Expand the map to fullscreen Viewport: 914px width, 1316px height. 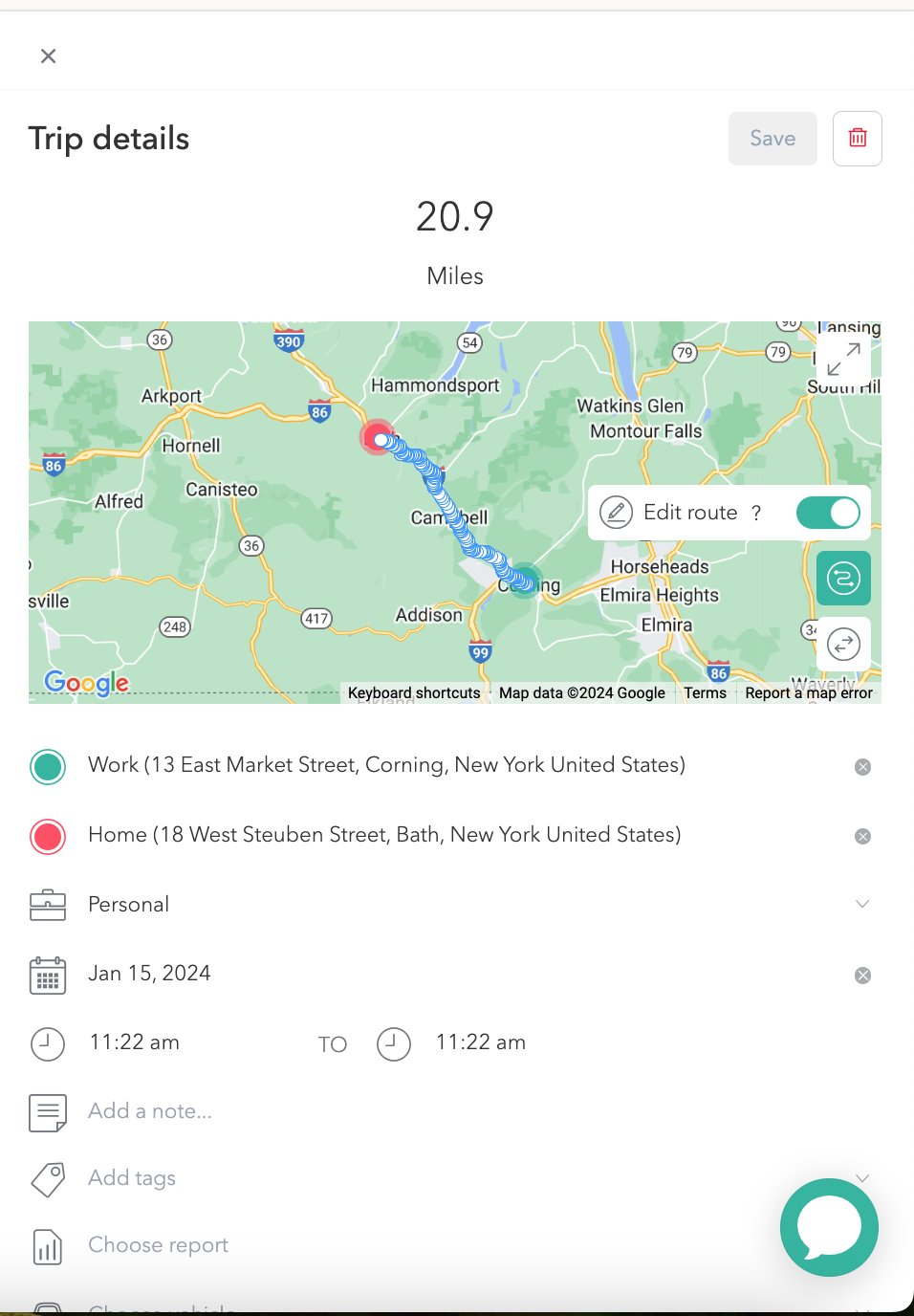(x=843, y=360)
